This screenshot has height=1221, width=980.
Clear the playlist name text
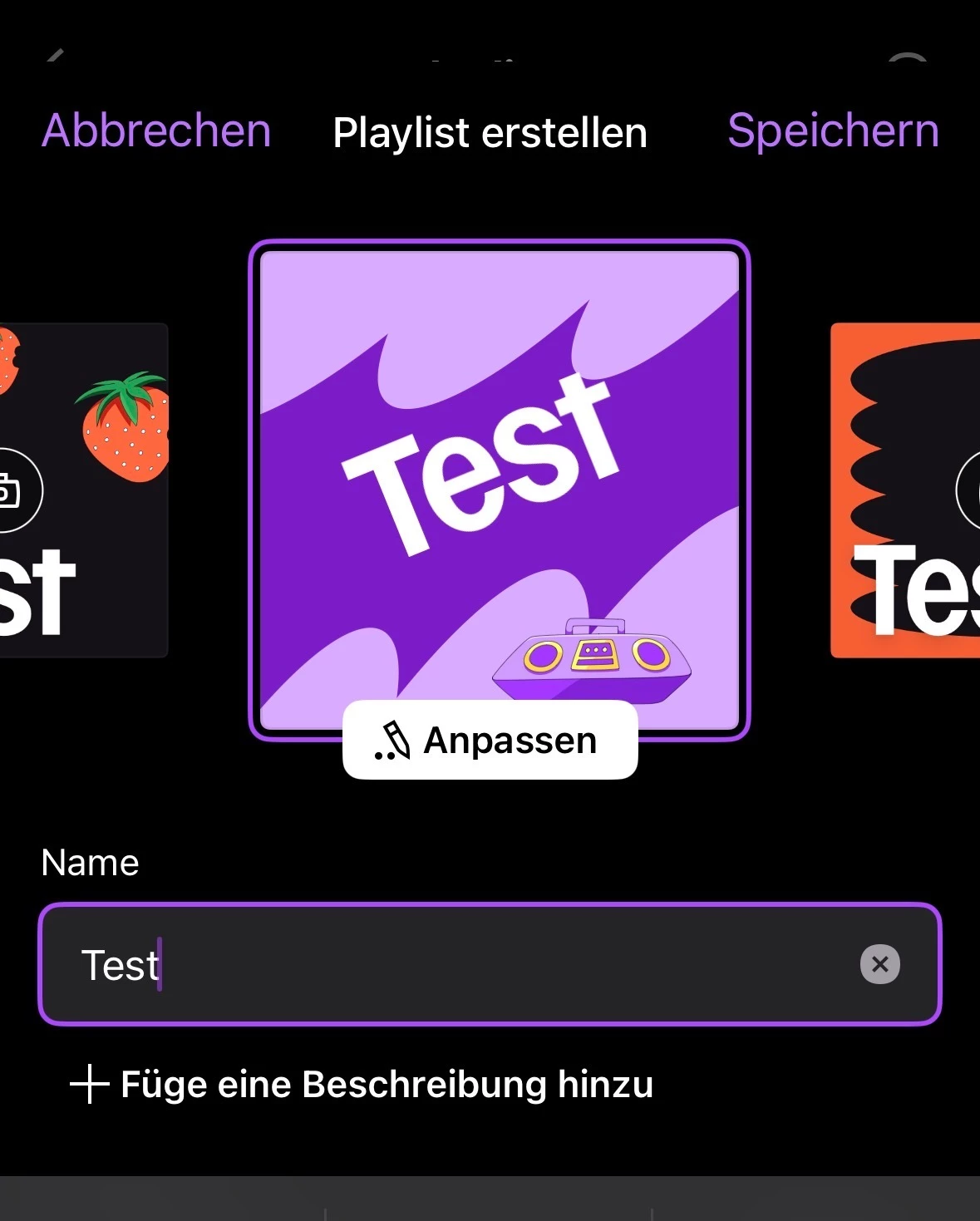[879, 964]
